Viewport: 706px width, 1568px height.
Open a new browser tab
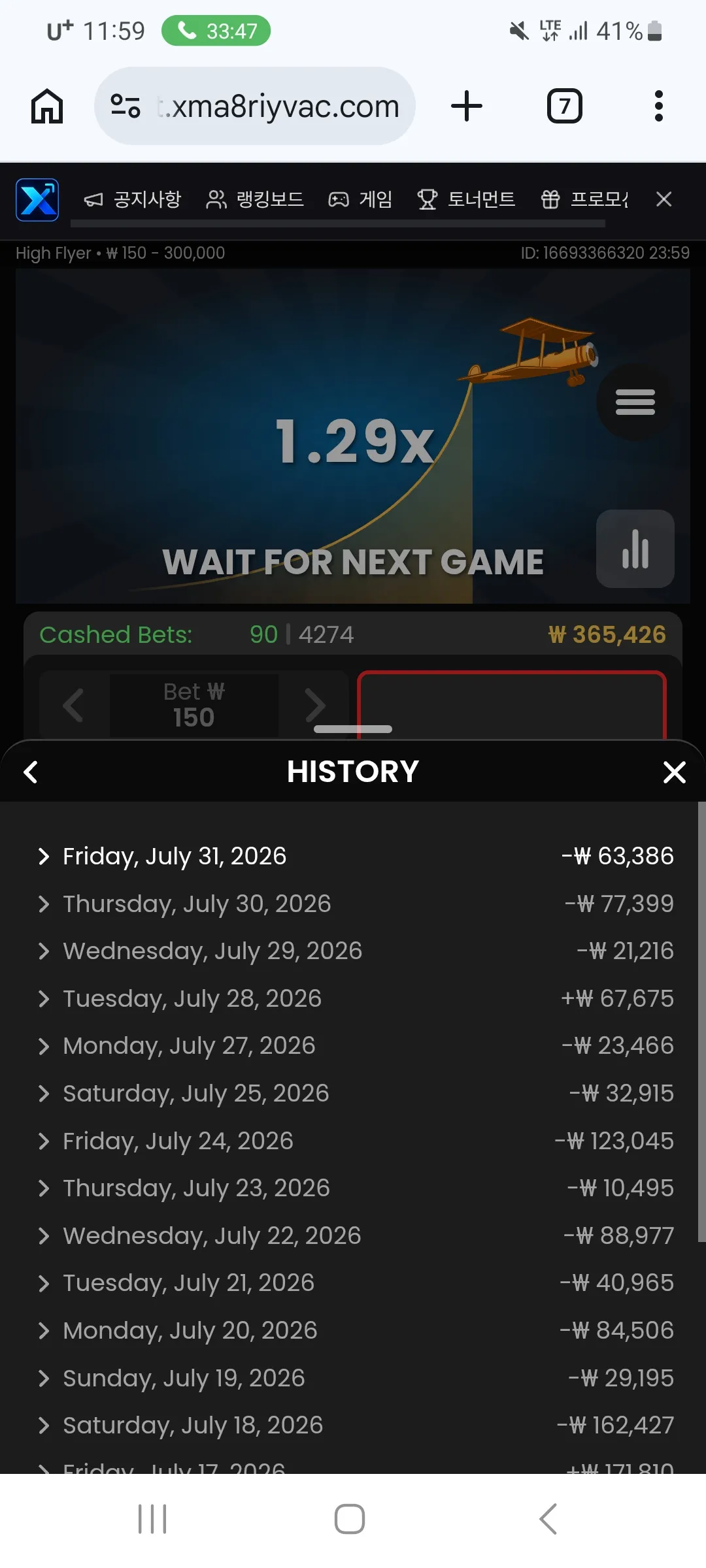(x=467, y=106)
